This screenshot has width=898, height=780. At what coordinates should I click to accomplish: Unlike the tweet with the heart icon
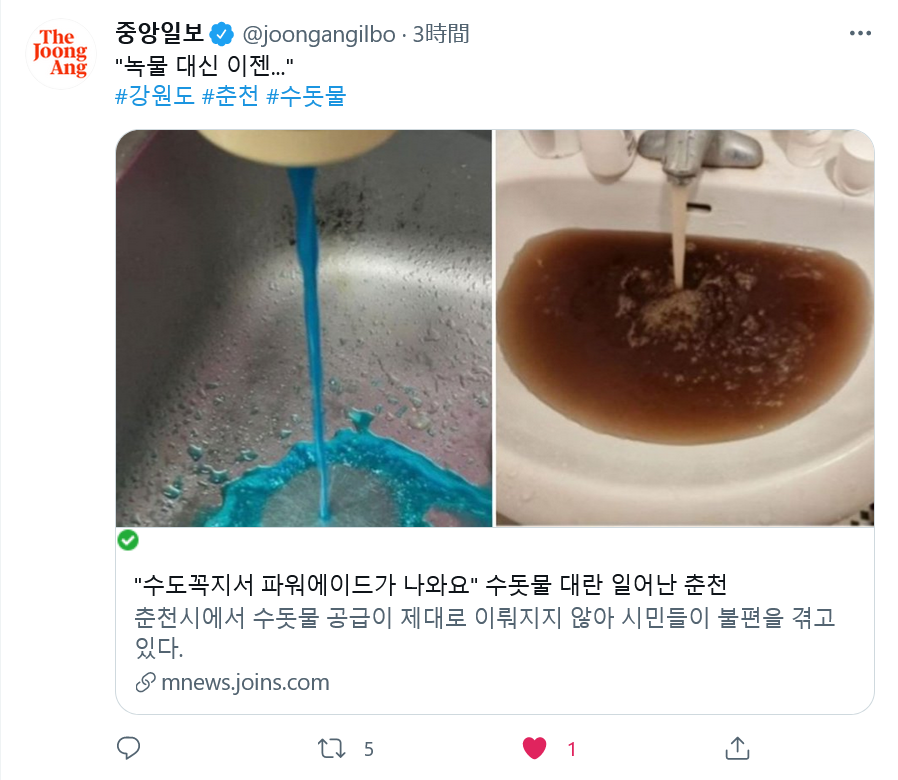point(535,748)
